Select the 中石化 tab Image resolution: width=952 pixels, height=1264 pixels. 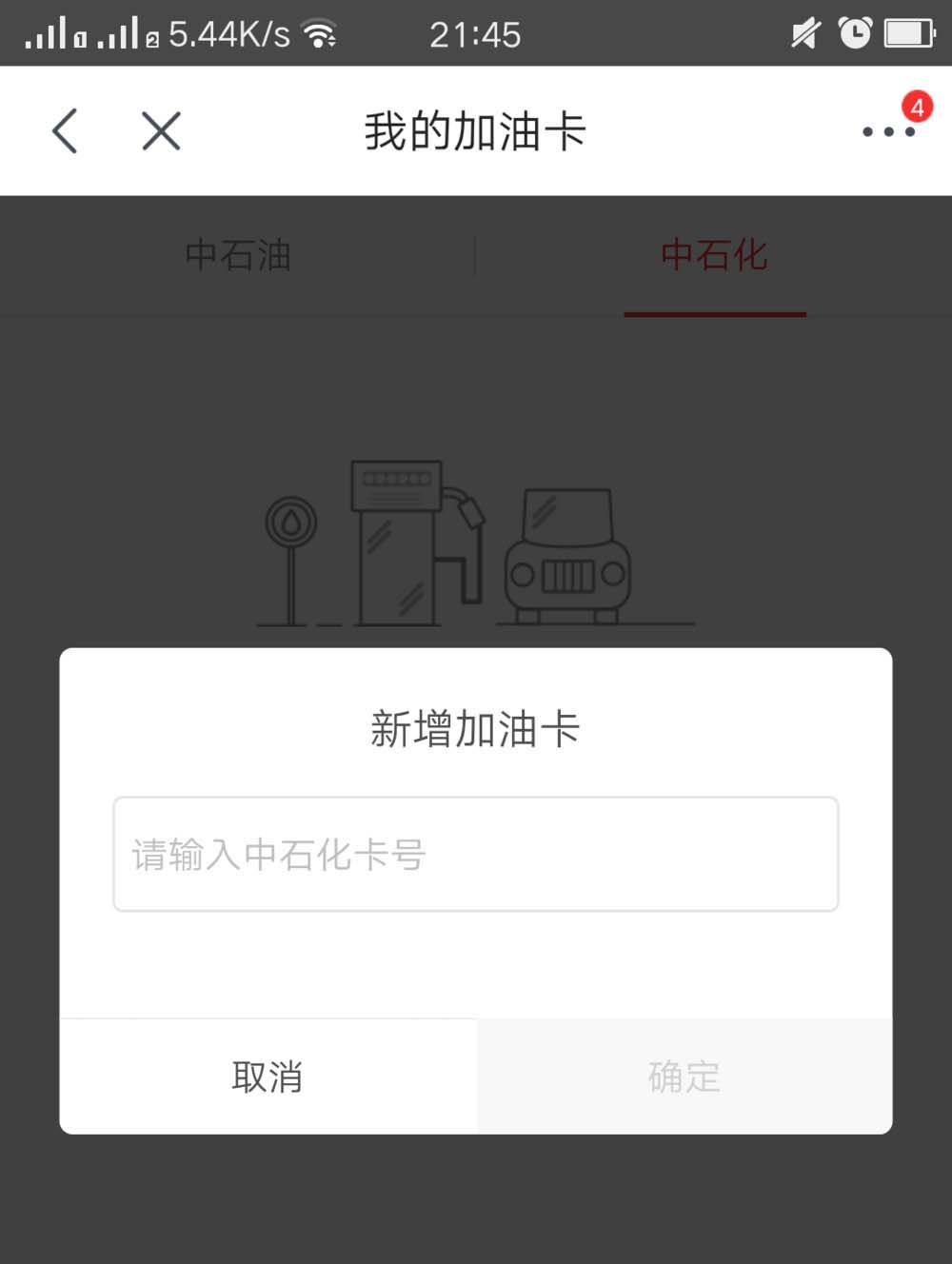tap(714, 256)
